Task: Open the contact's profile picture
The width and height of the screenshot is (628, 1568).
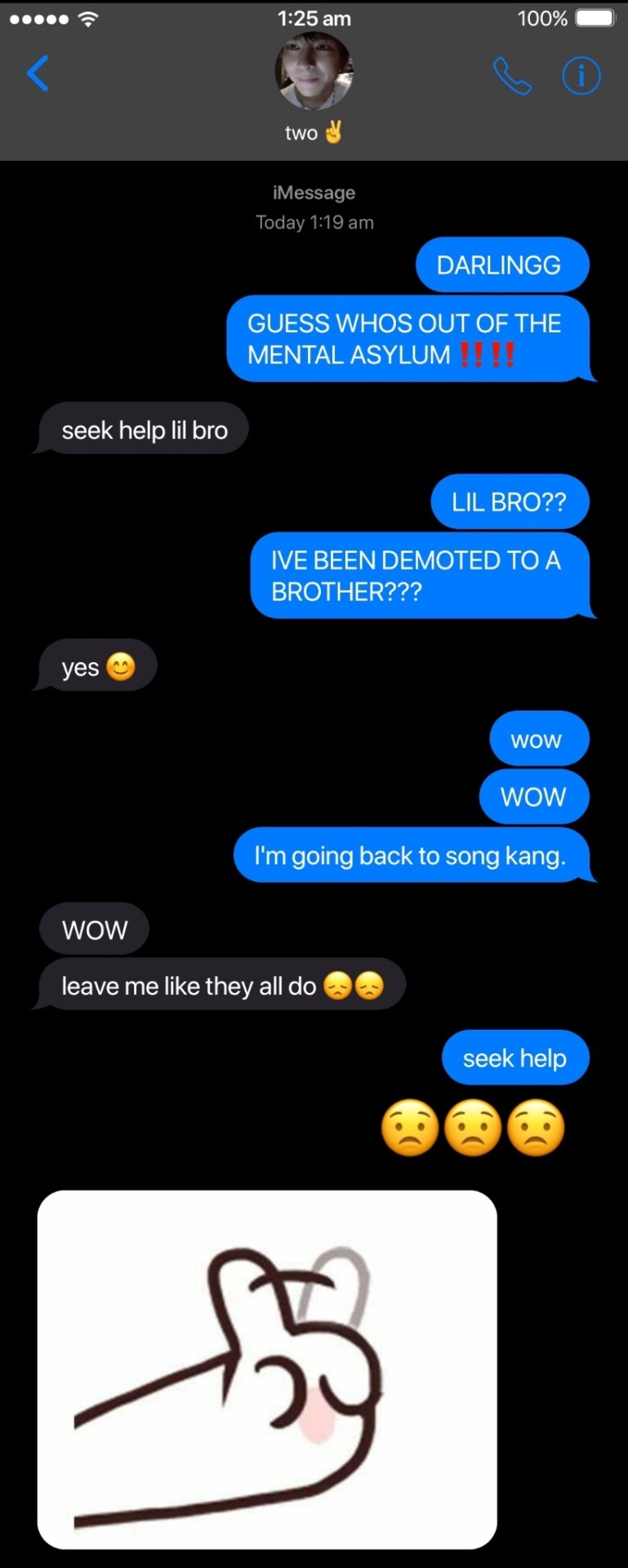Action: pyautogui.click(x=314, y=72)
